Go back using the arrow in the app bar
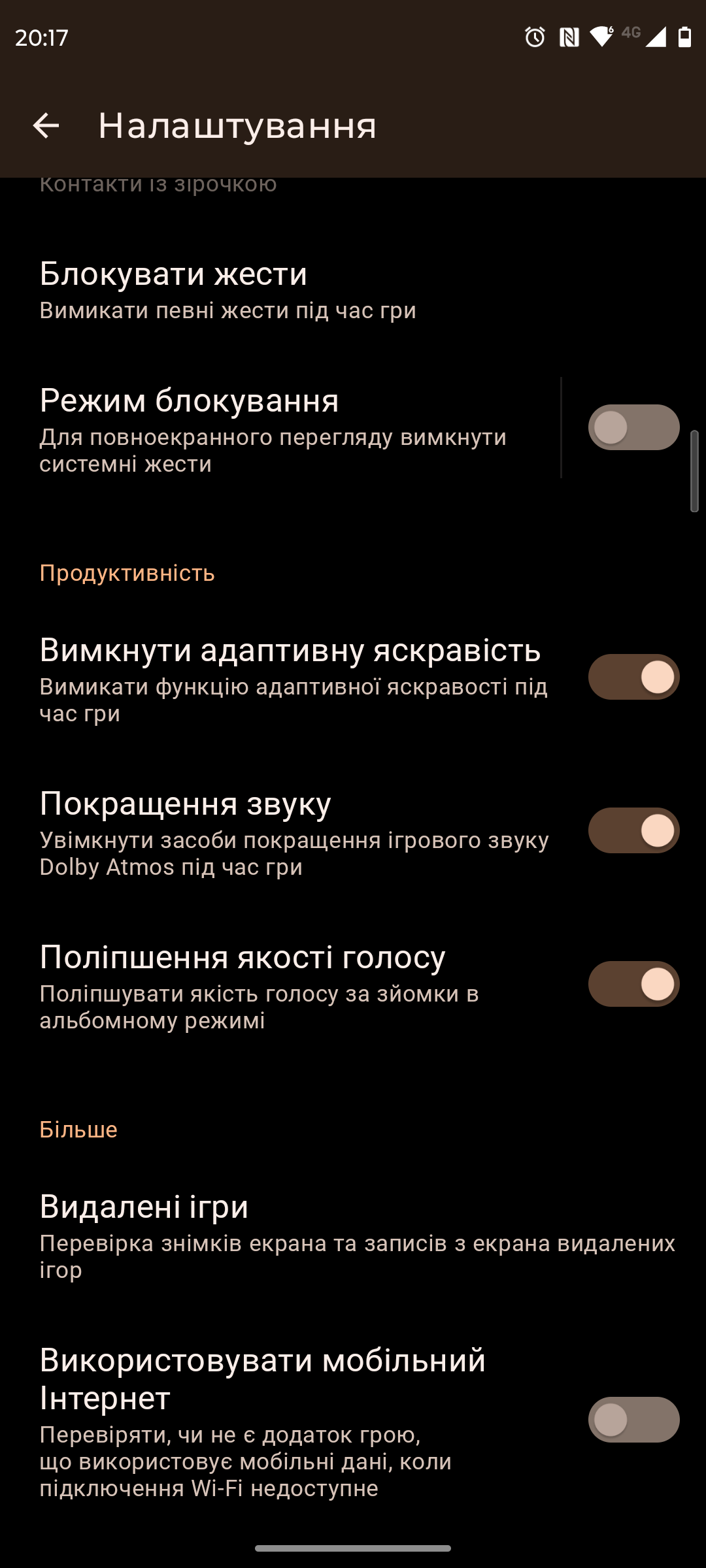 (x=46, y=125)
